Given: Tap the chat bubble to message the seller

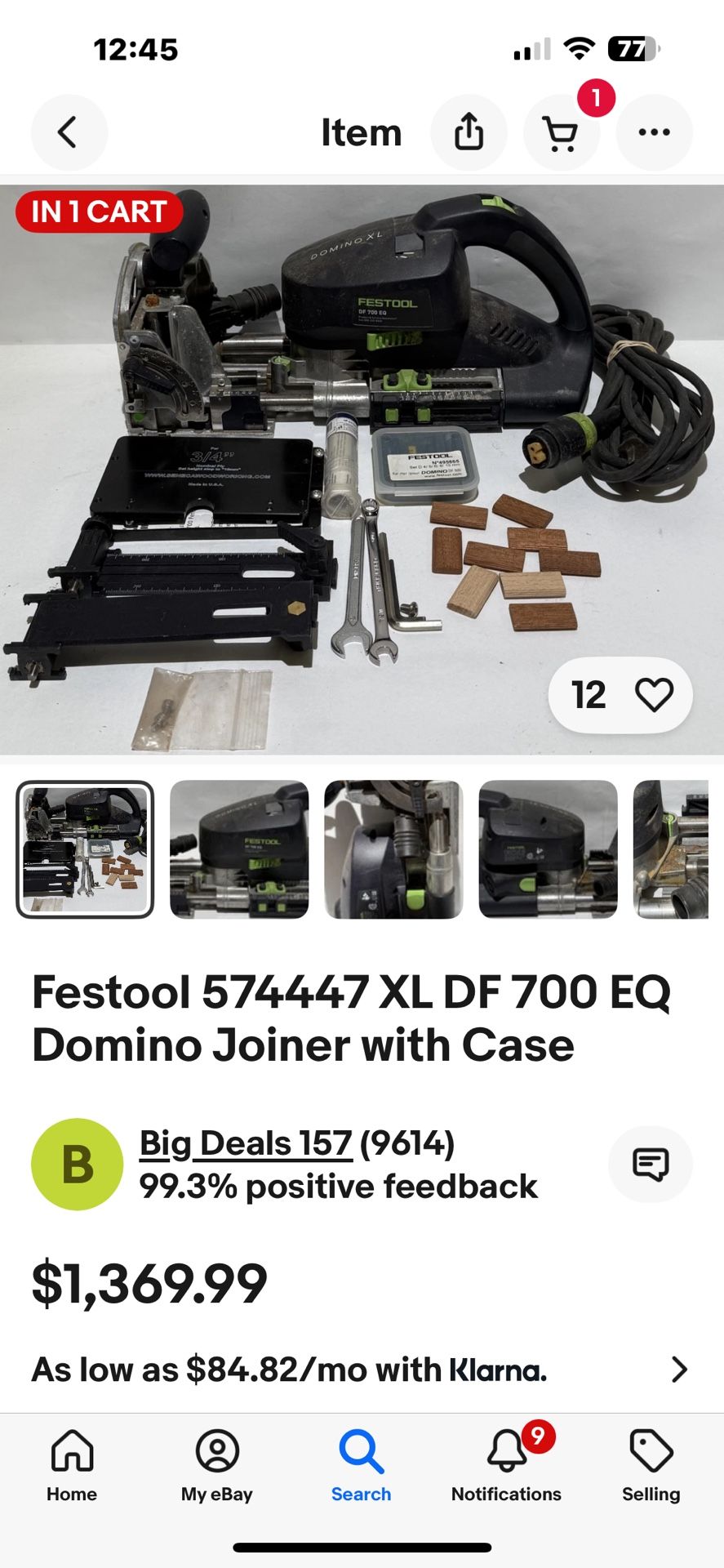Looking at the screenshot, I should point(651,1164).
